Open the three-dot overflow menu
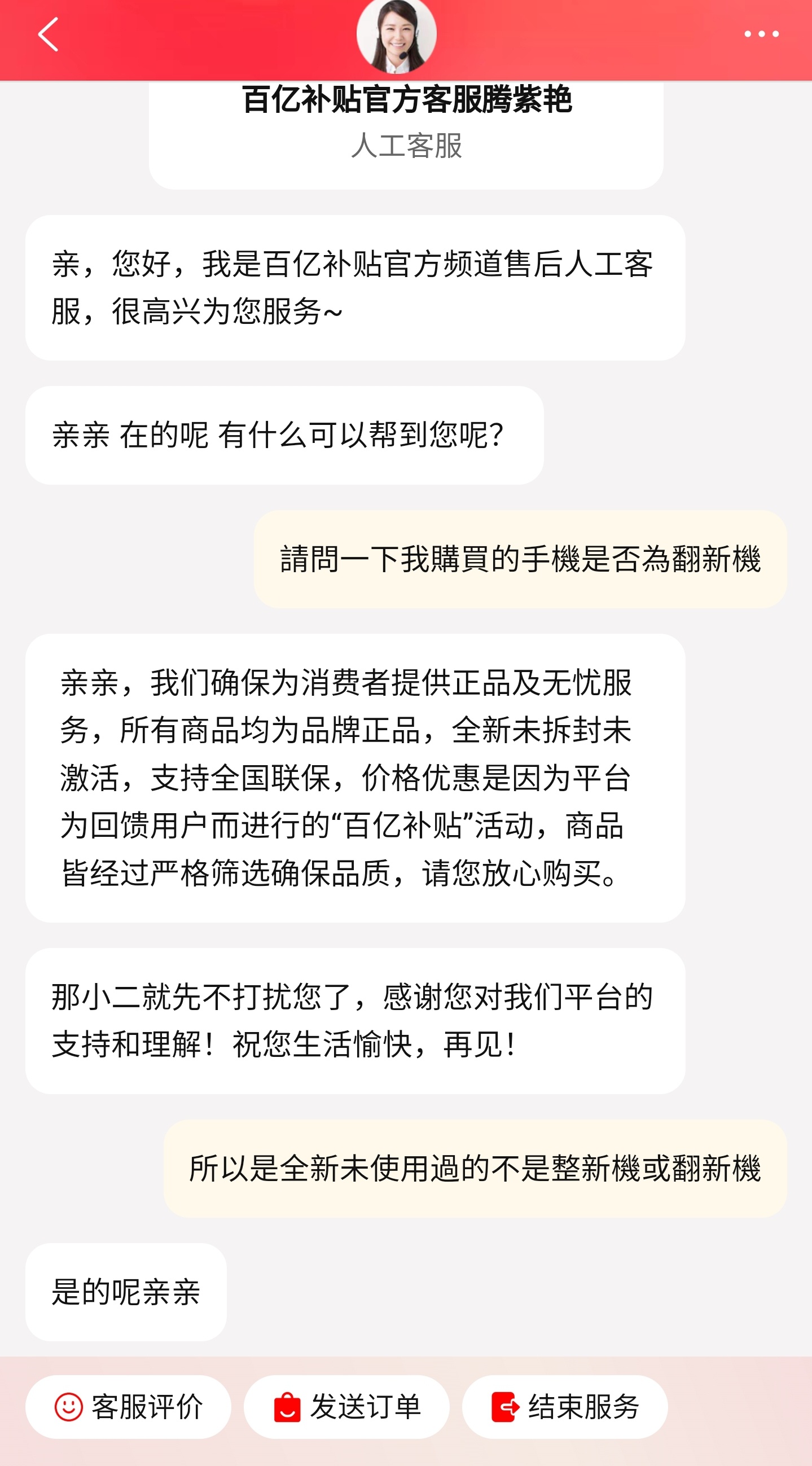The height and width of the screenshot is (1466, 812). pyautogui.click(x=761, y=35)
